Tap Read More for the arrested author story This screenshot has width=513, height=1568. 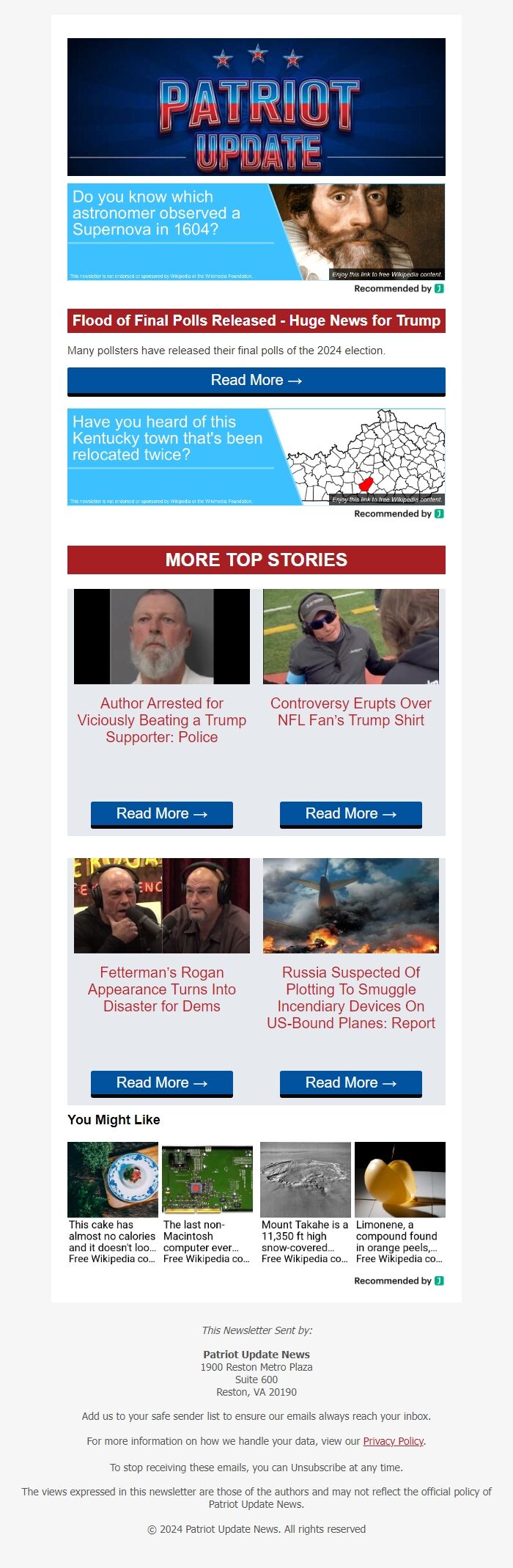(x=162, y=814)
